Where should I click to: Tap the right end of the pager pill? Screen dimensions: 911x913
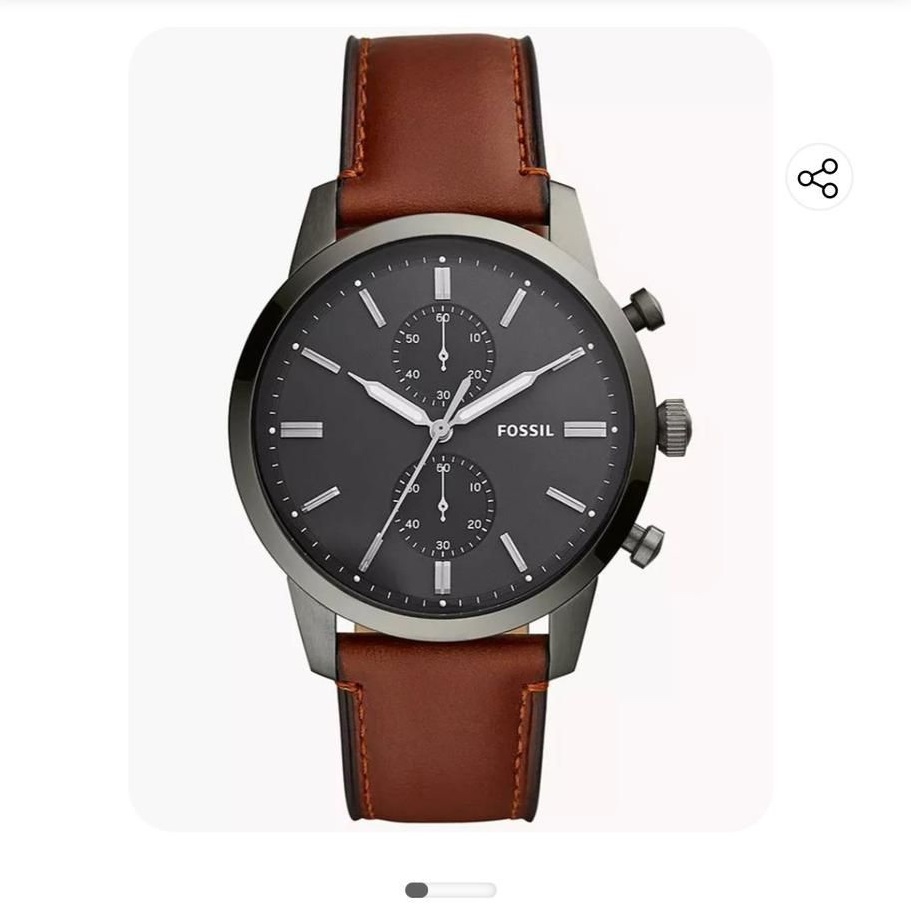[488, 889]
